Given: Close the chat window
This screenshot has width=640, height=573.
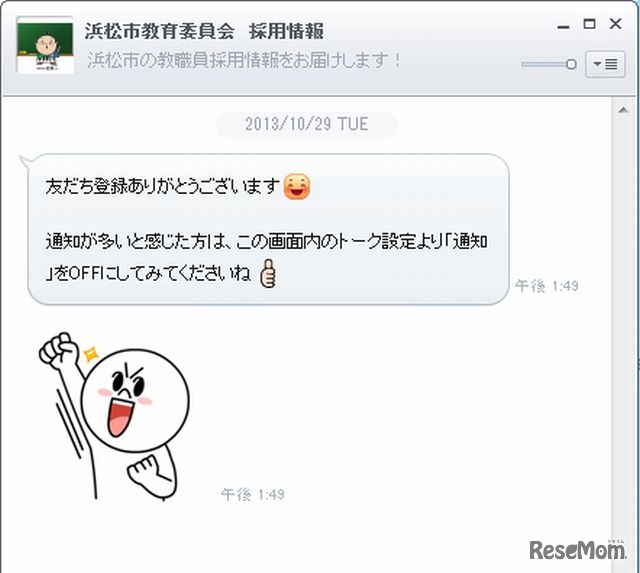Looking at the screenshot, I should point(616,24).
